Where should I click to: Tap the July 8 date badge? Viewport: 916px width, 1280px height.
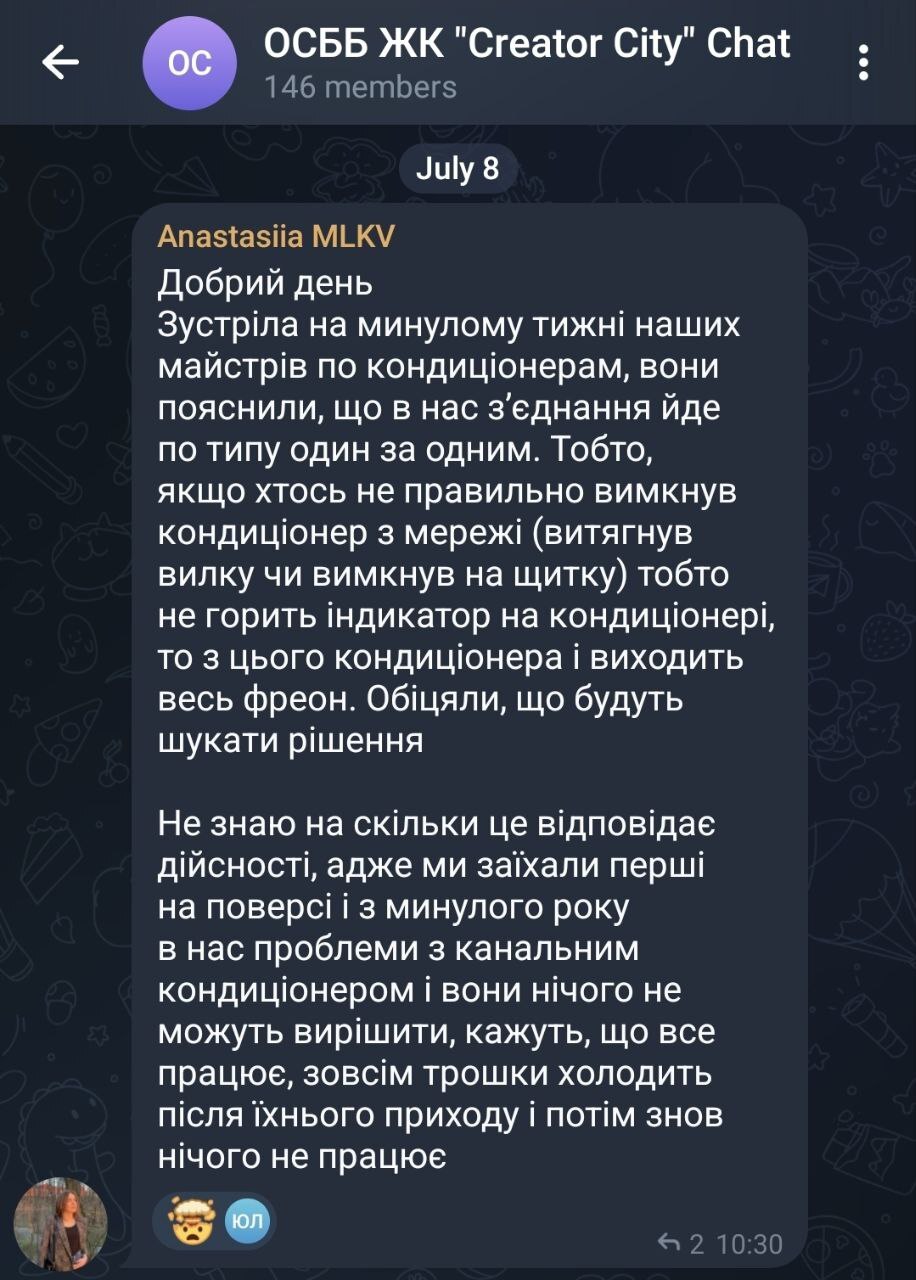(457, 168)
